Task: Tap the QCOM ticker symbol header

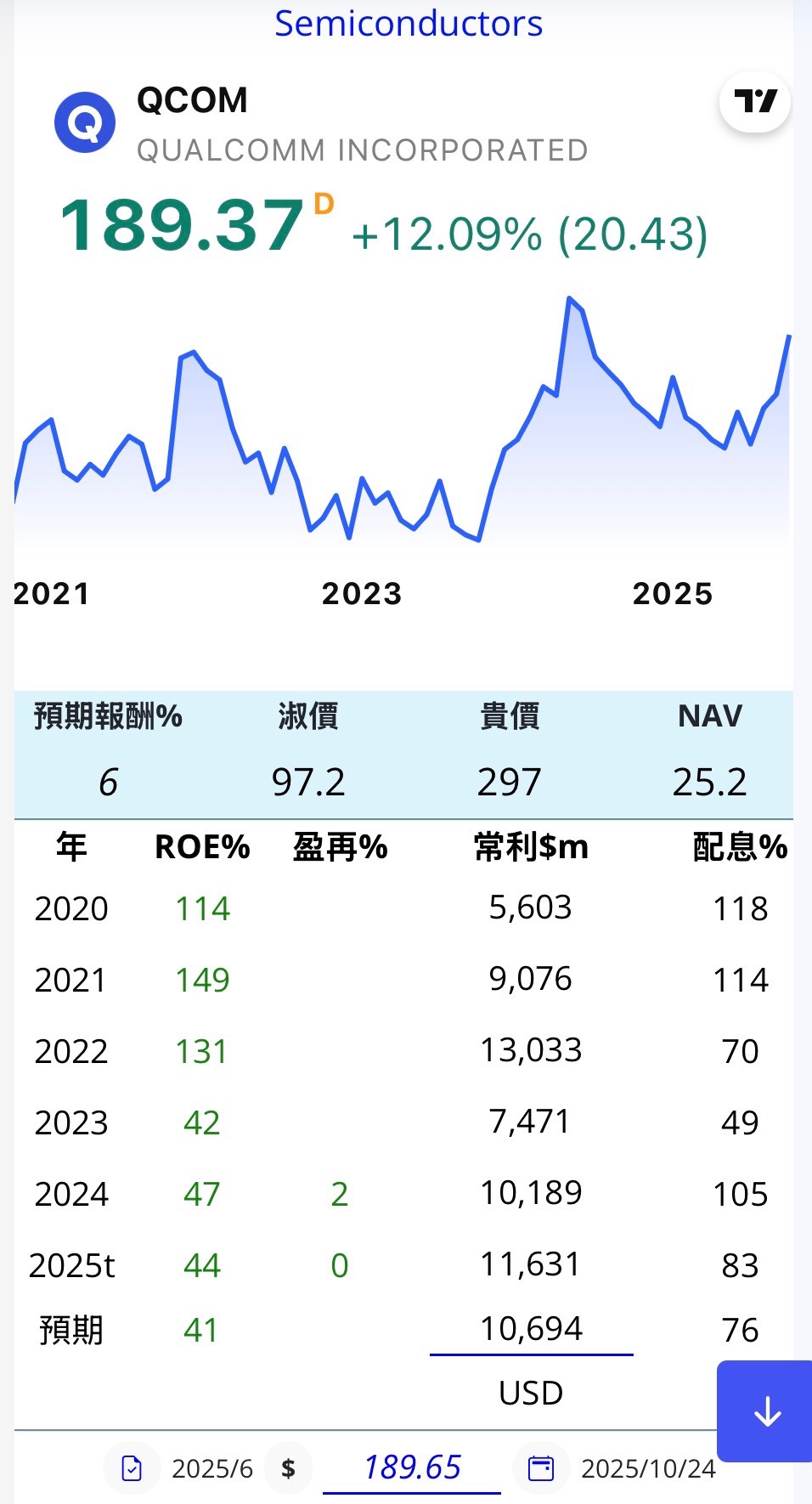Action: 192,100
